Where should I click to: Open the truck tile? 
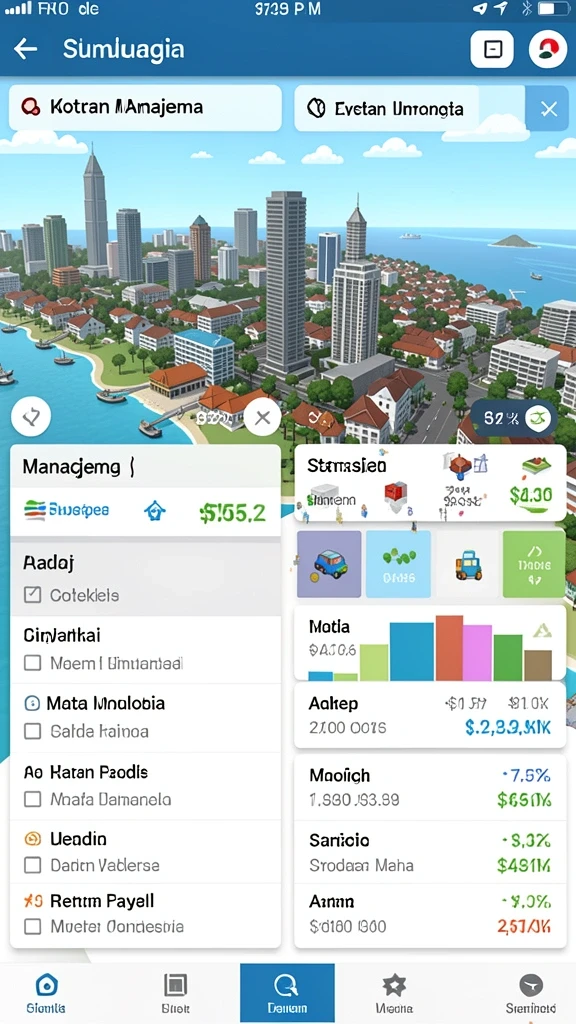[x=467, y=564]
